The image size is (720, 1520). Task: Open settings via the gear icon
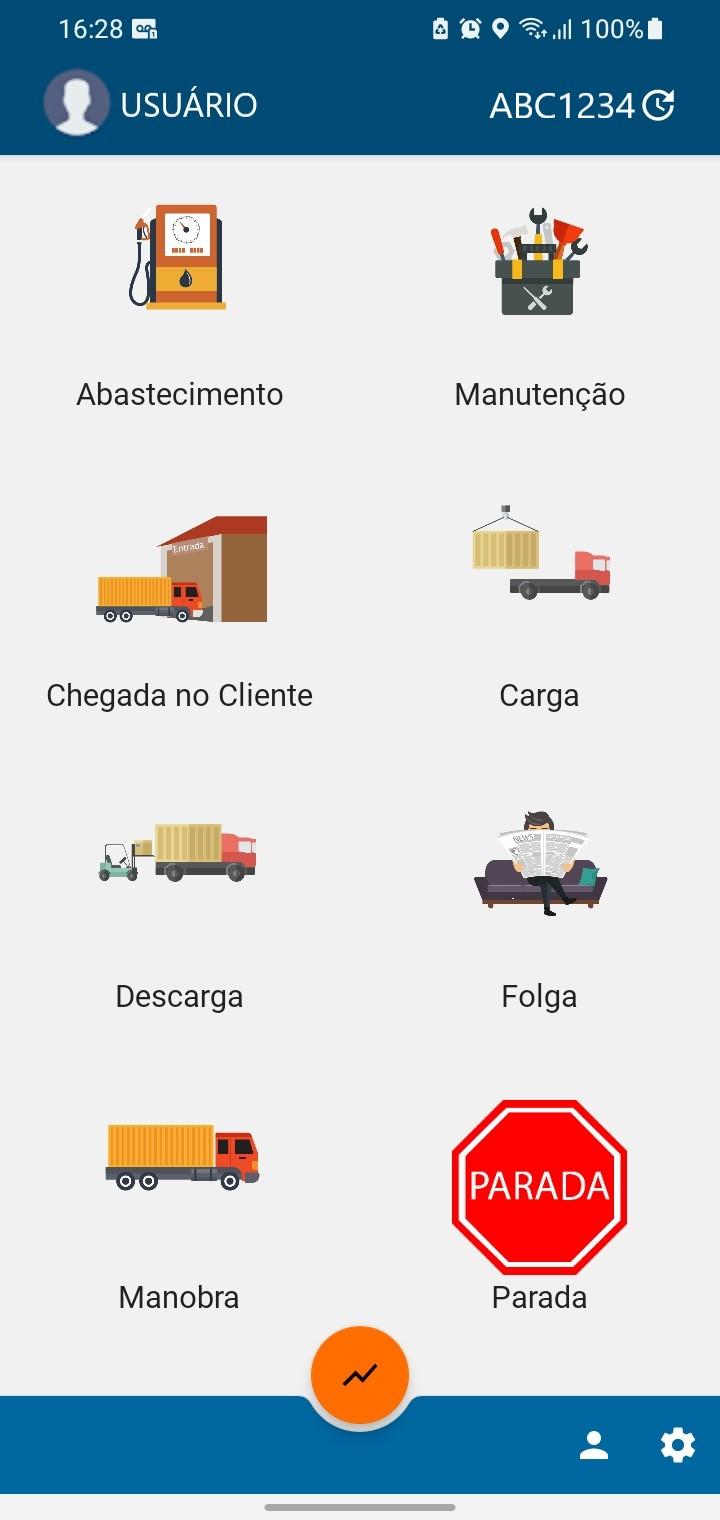tap(677, 1445)
